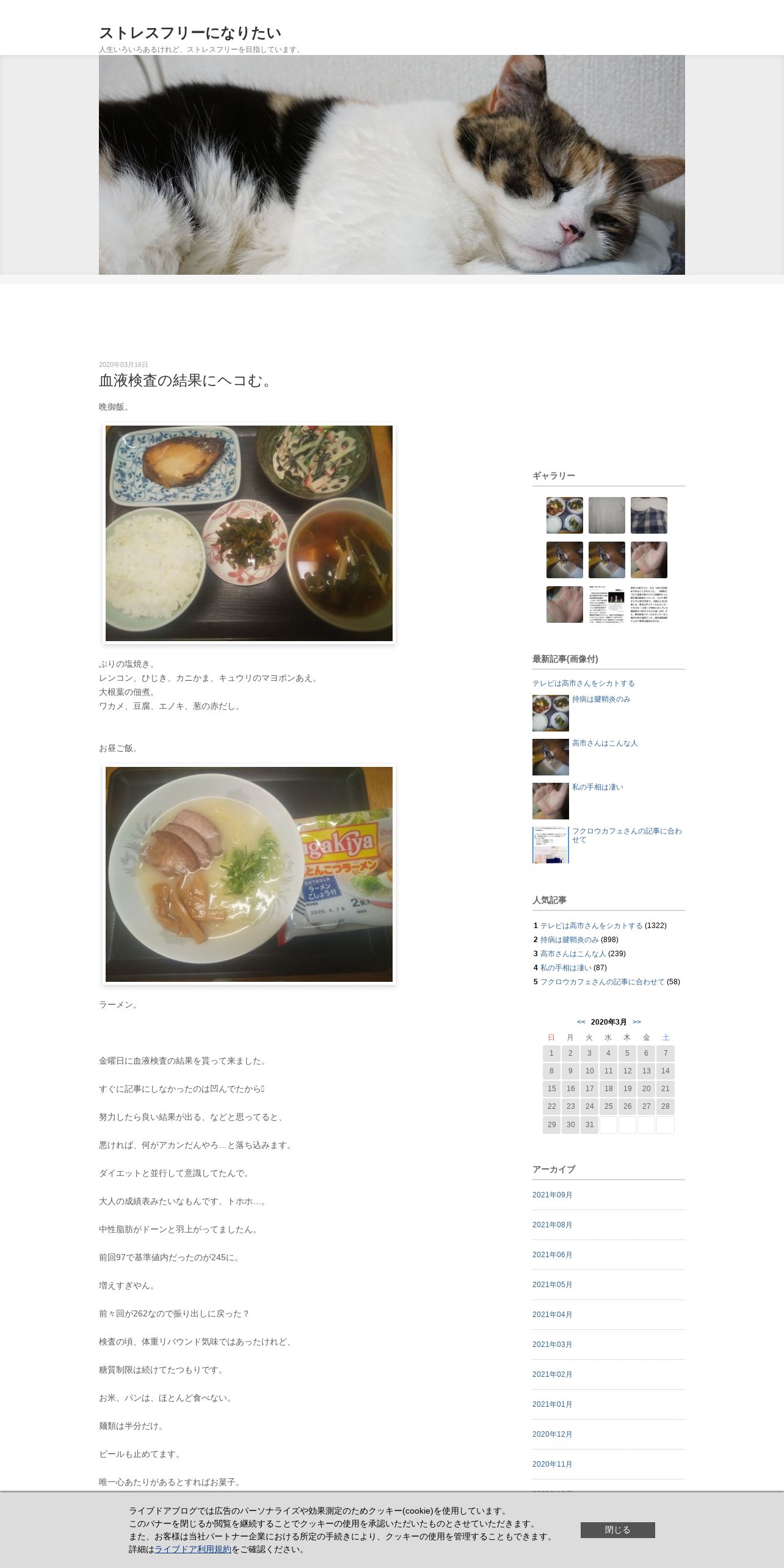This screenshot has width=784, height=1568.
Task: Open the blog title ストレスフリーになりたい
Action: [x=190, y=33]
